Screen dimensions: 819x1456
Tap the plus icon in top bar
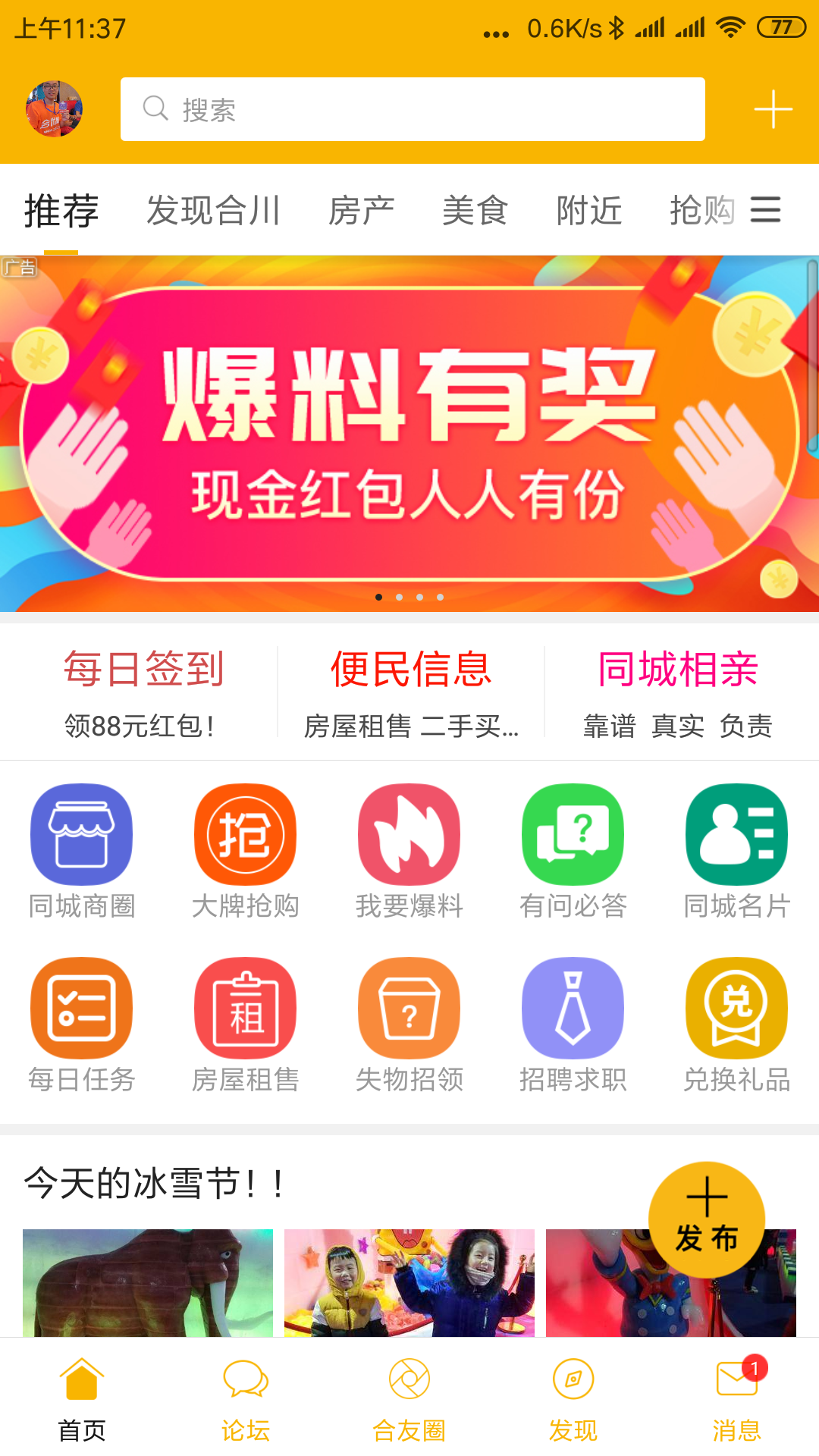[x=773, y=109]
